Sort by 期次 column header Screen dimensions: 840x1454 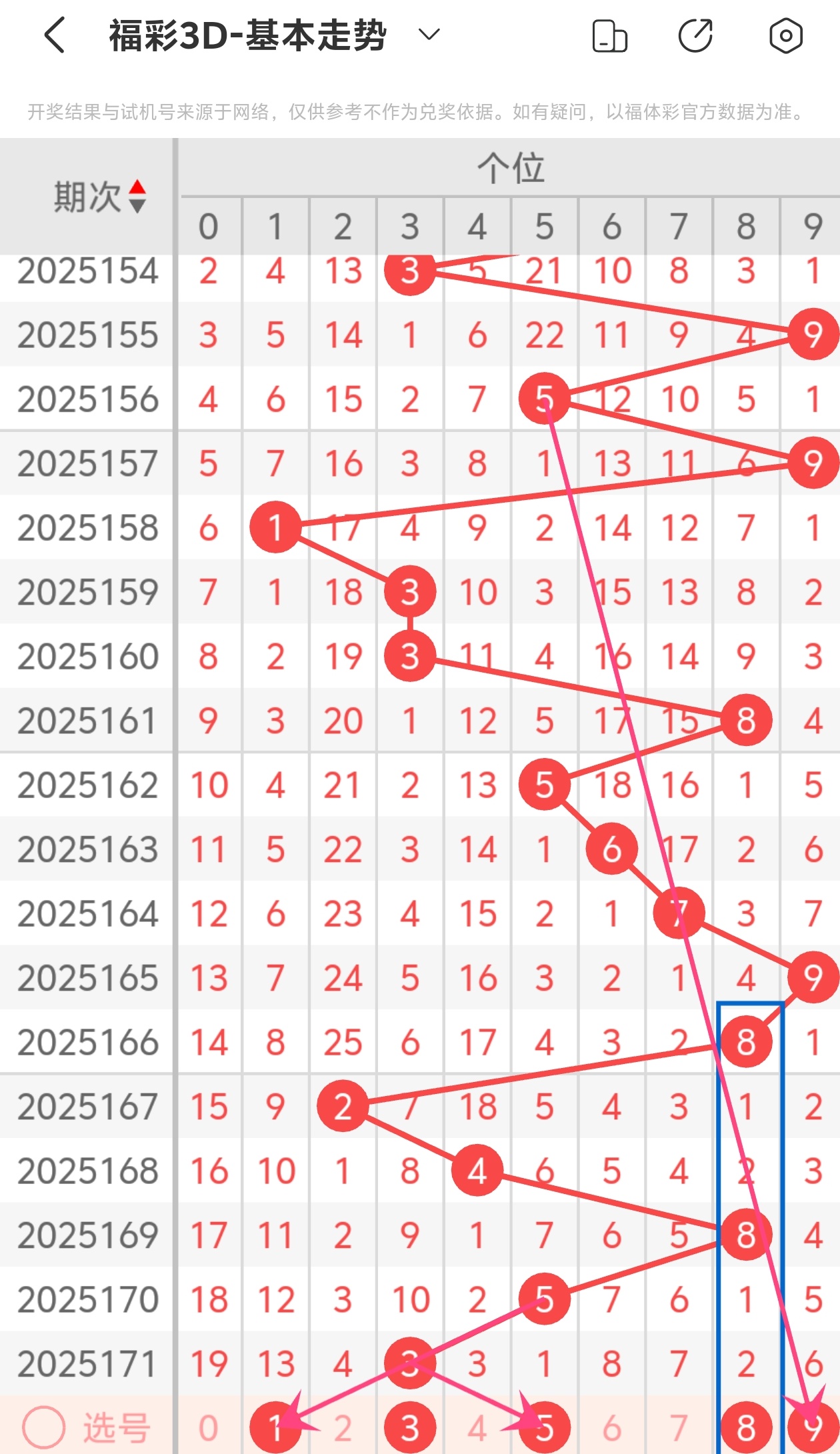(99, 197)
